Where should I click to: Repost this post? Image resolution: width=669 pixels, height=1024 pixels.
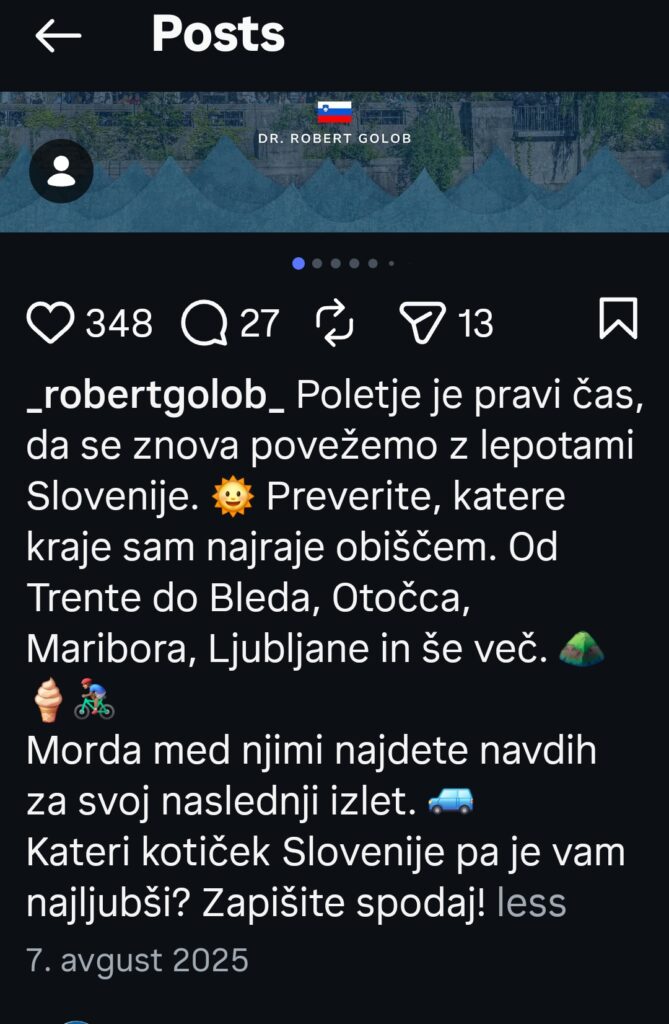tap(335, 322)
